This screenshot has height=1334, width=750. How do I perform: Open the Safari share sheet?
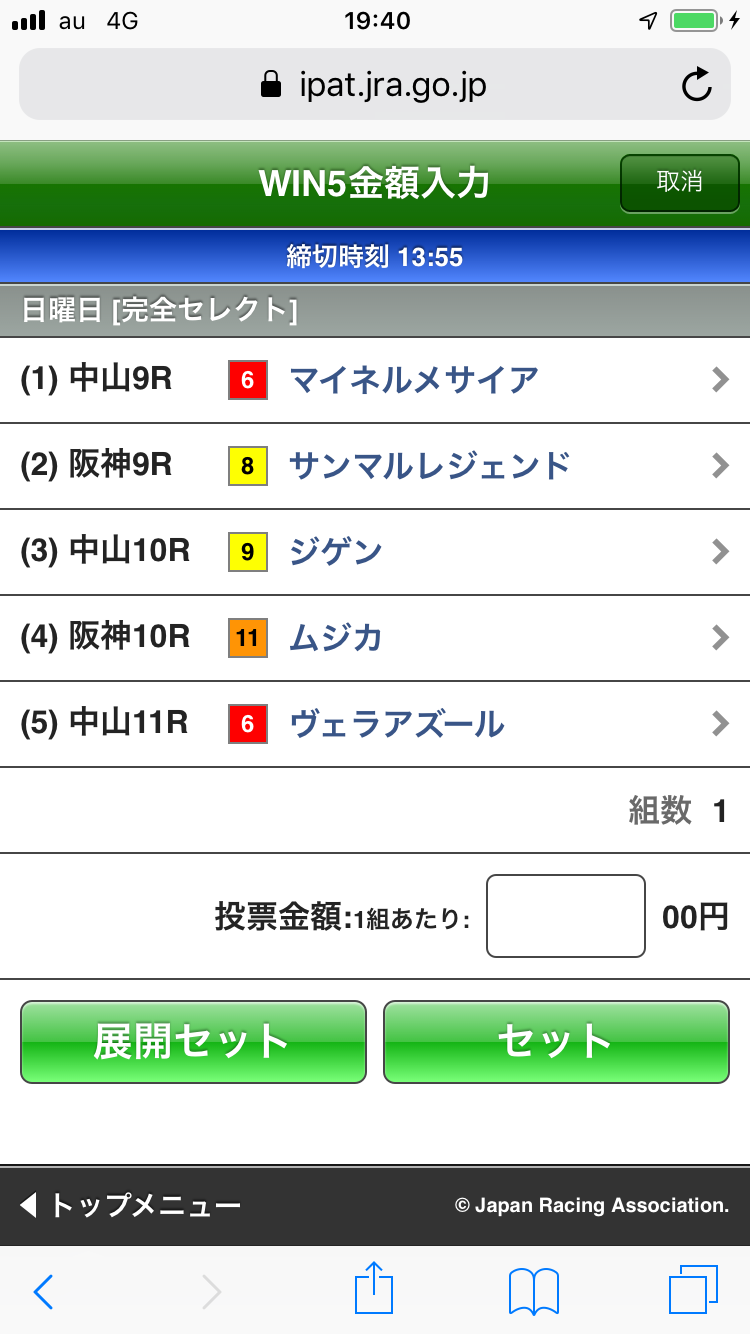(373, 1290)
